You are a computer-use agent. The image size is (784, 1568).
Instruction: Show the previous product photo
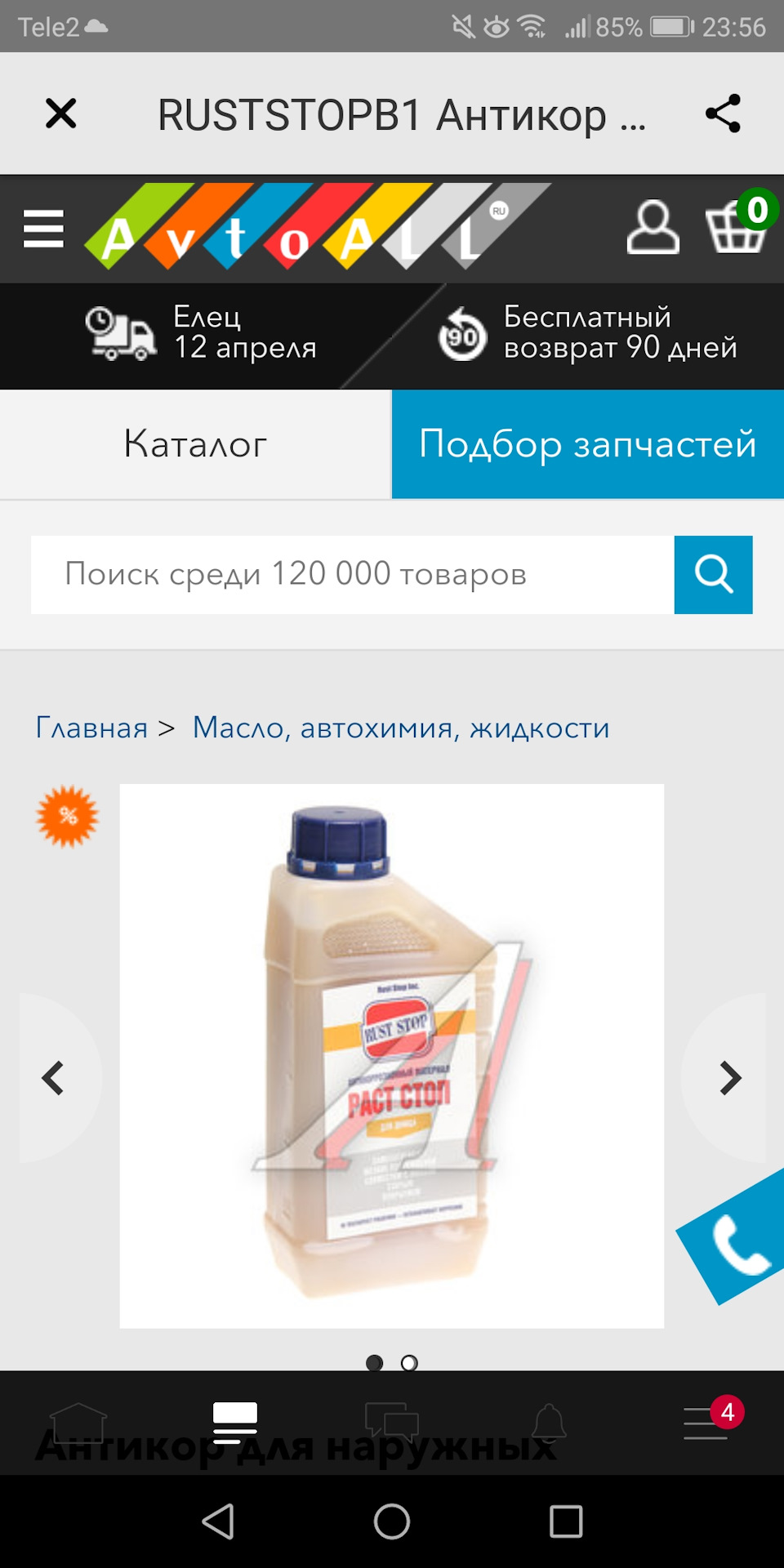[54, 1078]
